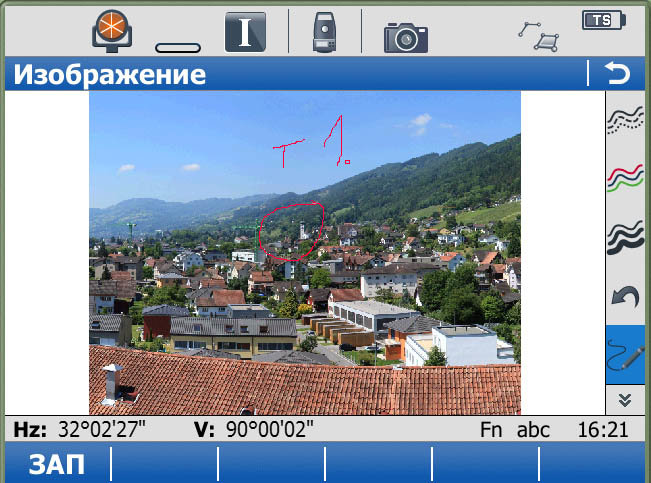Viewport: 651px width, 483px height.
Task: Tap the polygon area icon in the top bar
Action: click(538, 35)
